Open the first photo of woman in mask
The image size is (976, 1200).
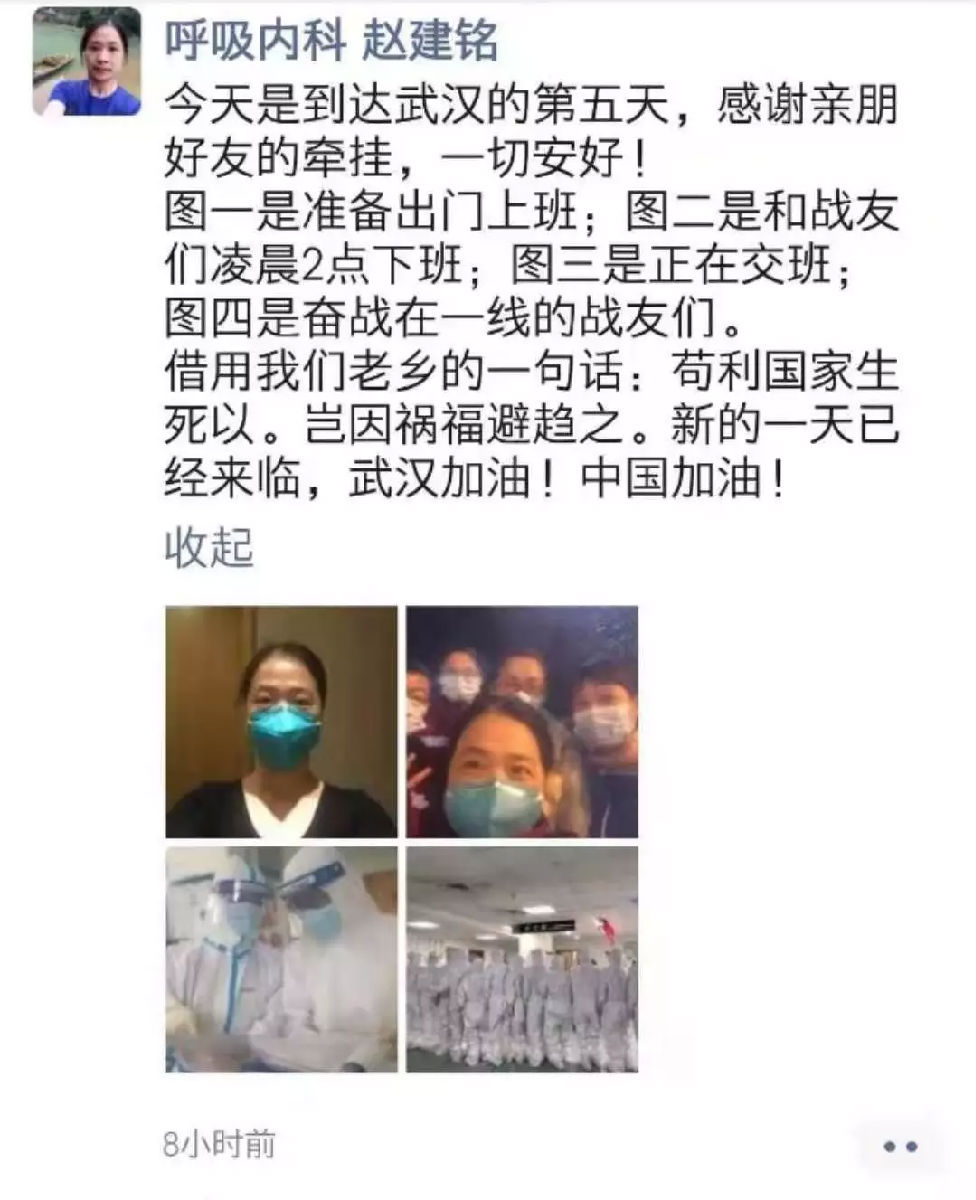(281, 721)
